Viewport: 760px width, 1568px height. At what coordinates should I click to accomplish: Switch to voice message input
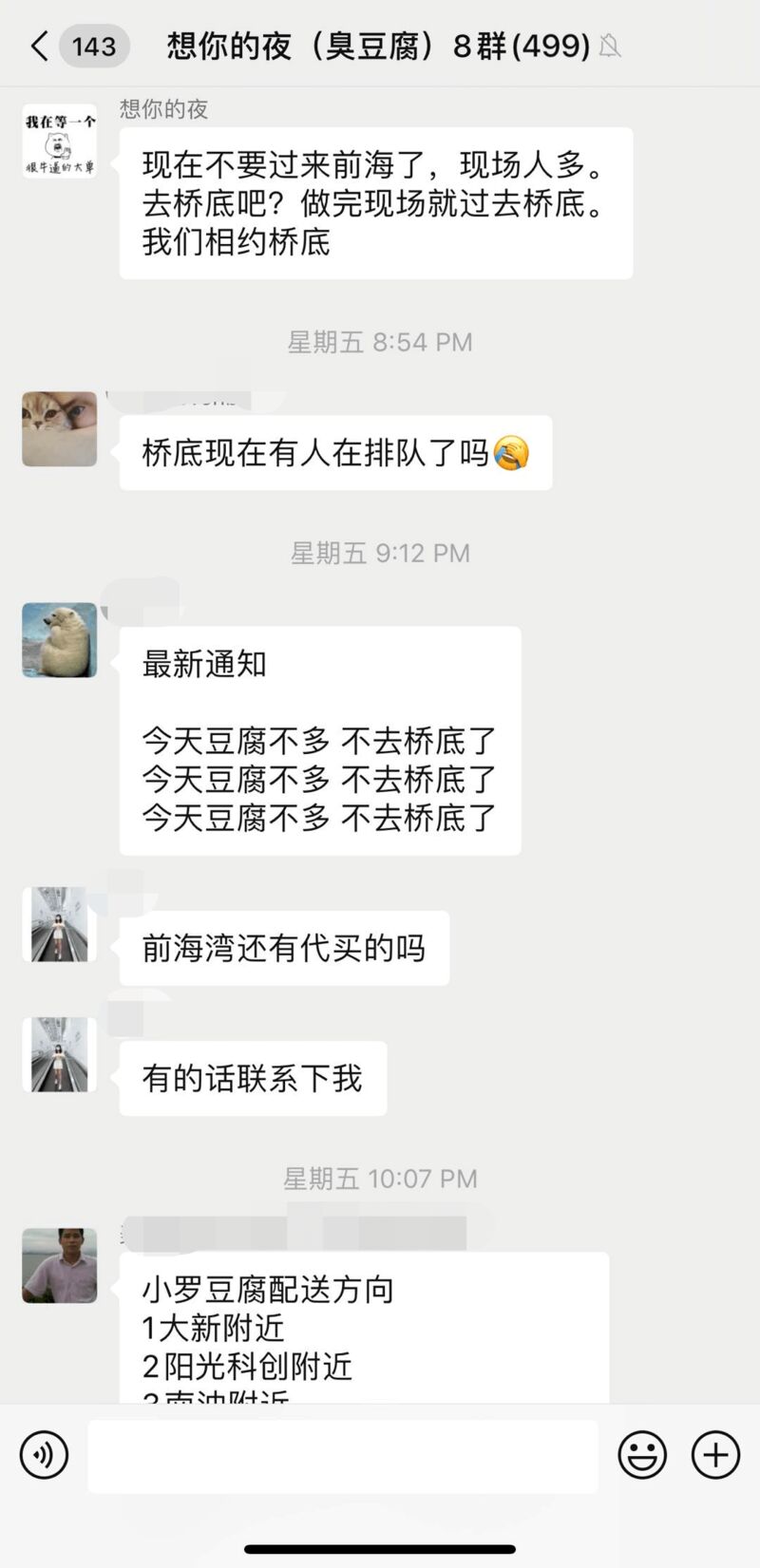[45, 1454]
